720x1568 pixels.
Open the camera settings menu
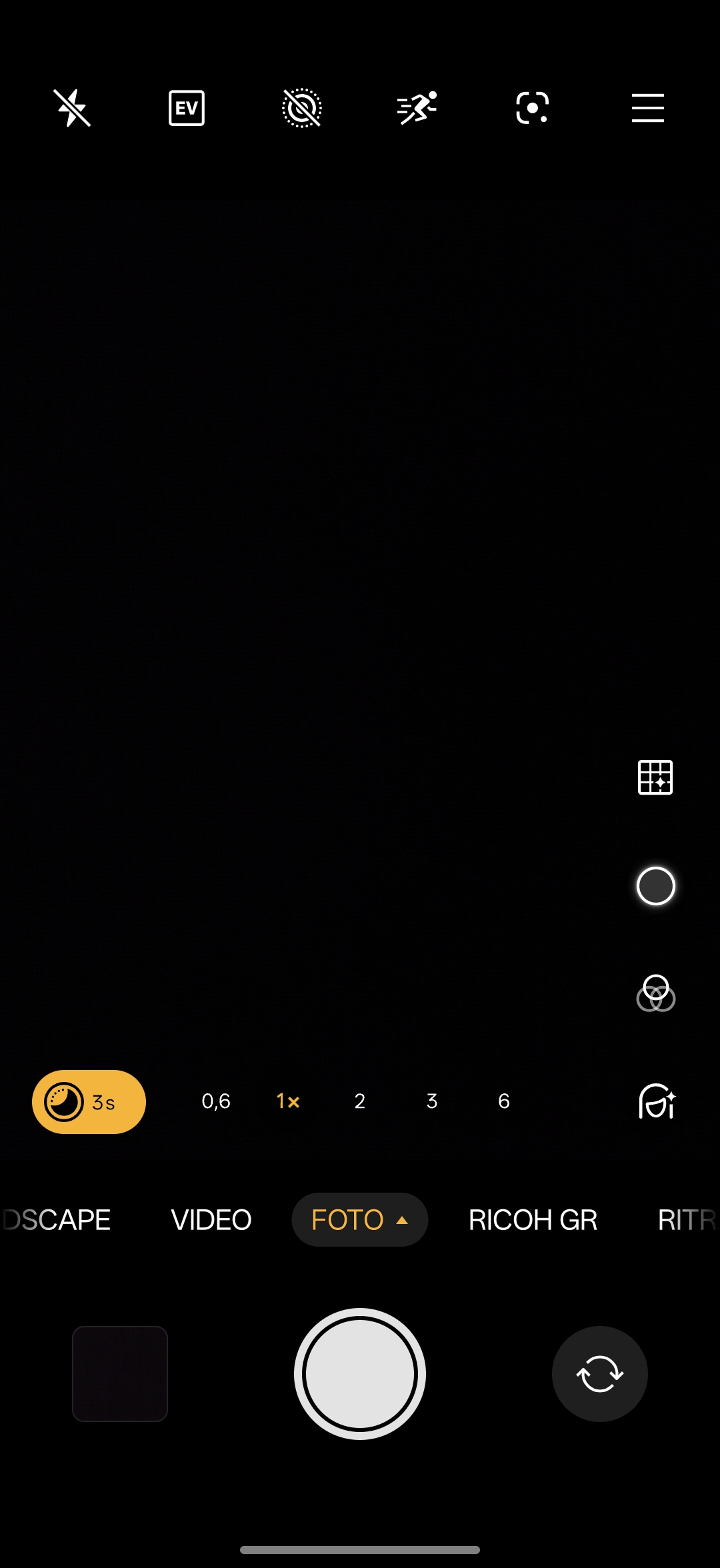647,108
